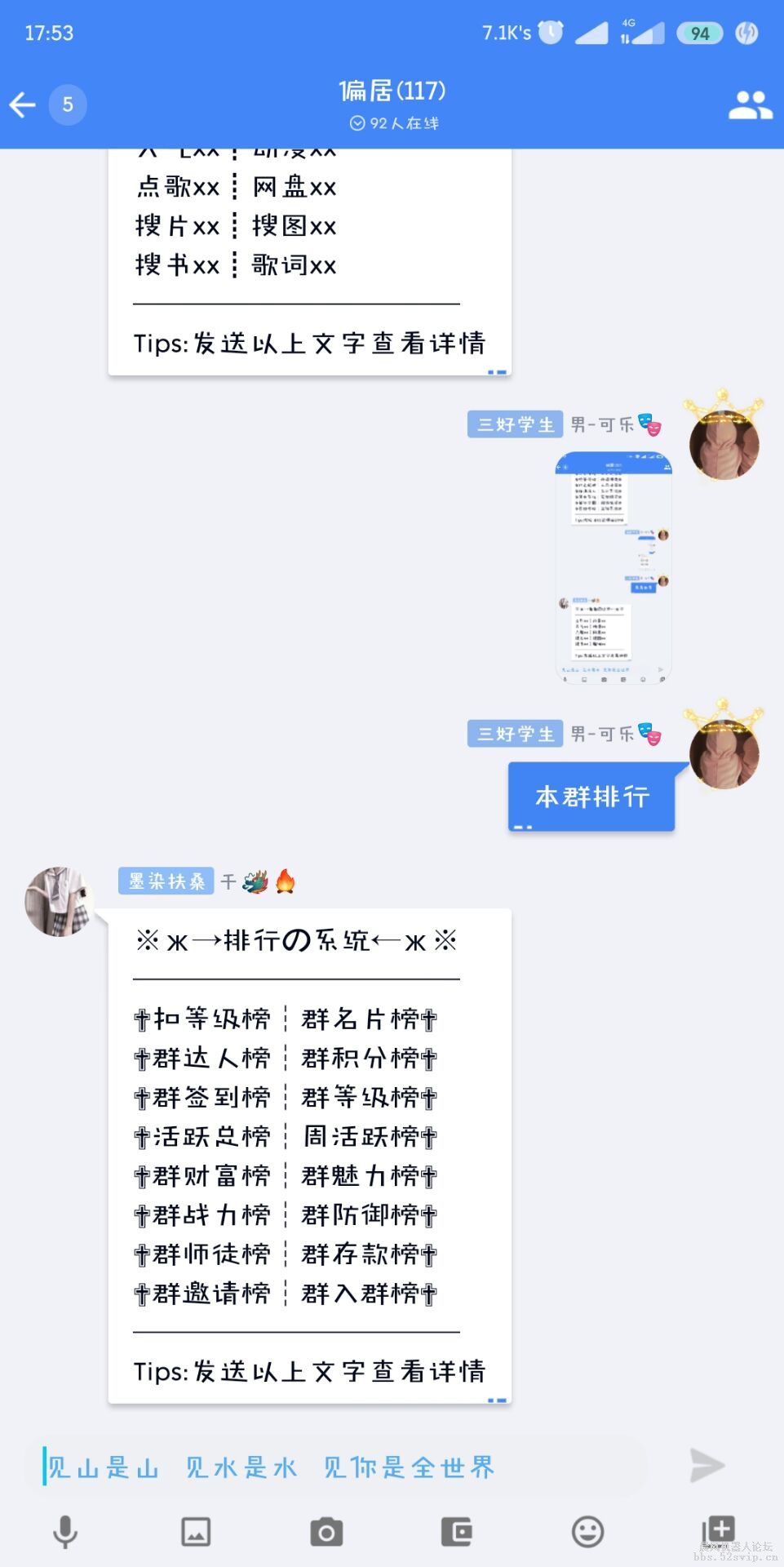The height and width of the screenshot is (1567, 784).
Task: Open the red packet icon in toolbar
Action: coord(457,1533)
